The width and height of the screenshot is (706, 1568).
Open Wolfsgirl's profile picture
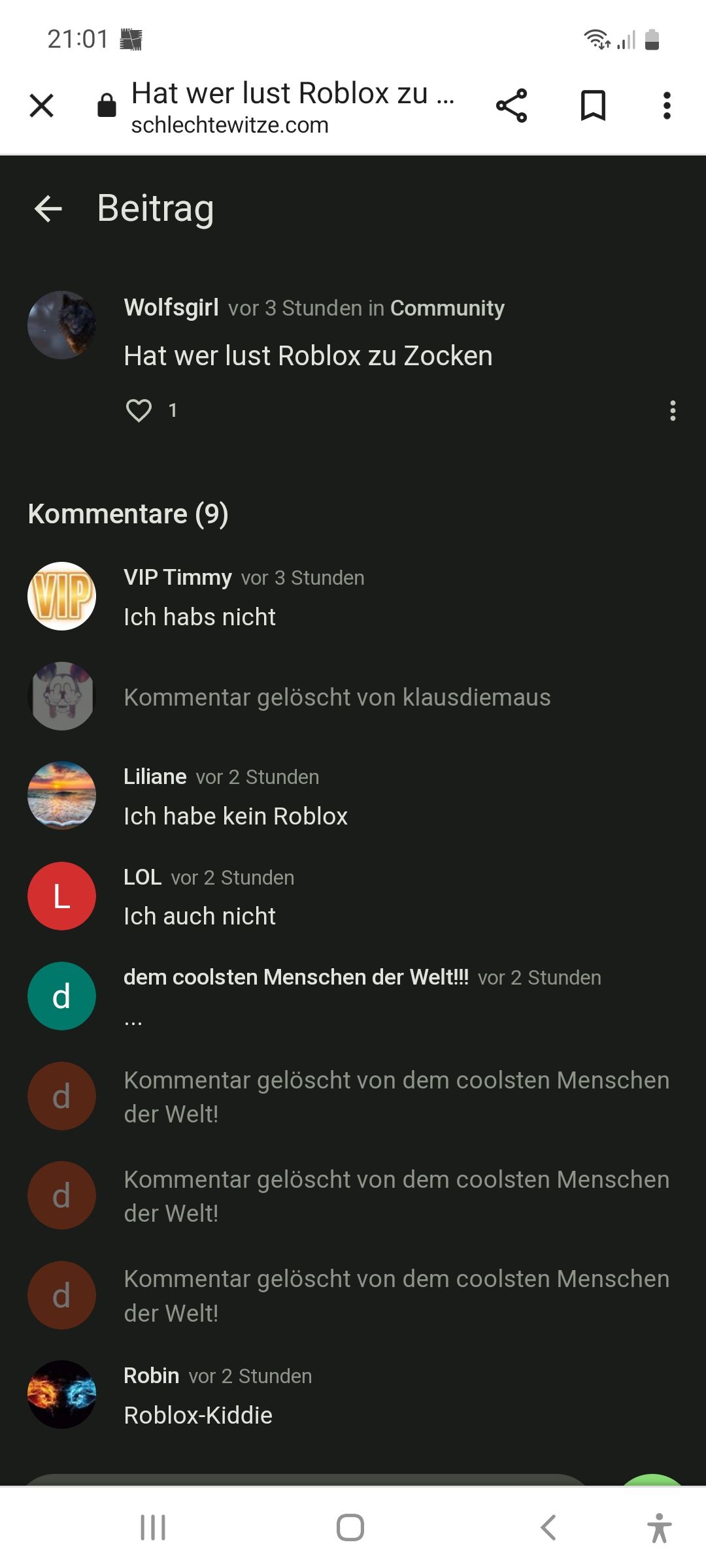(61, 325)
